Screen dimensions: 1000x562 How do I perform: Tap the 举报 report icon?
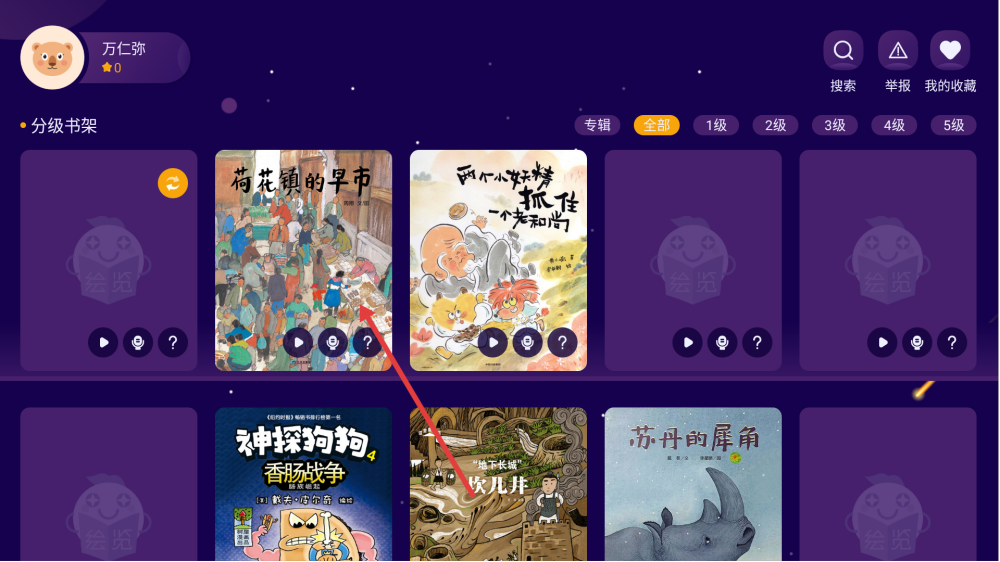898,51
